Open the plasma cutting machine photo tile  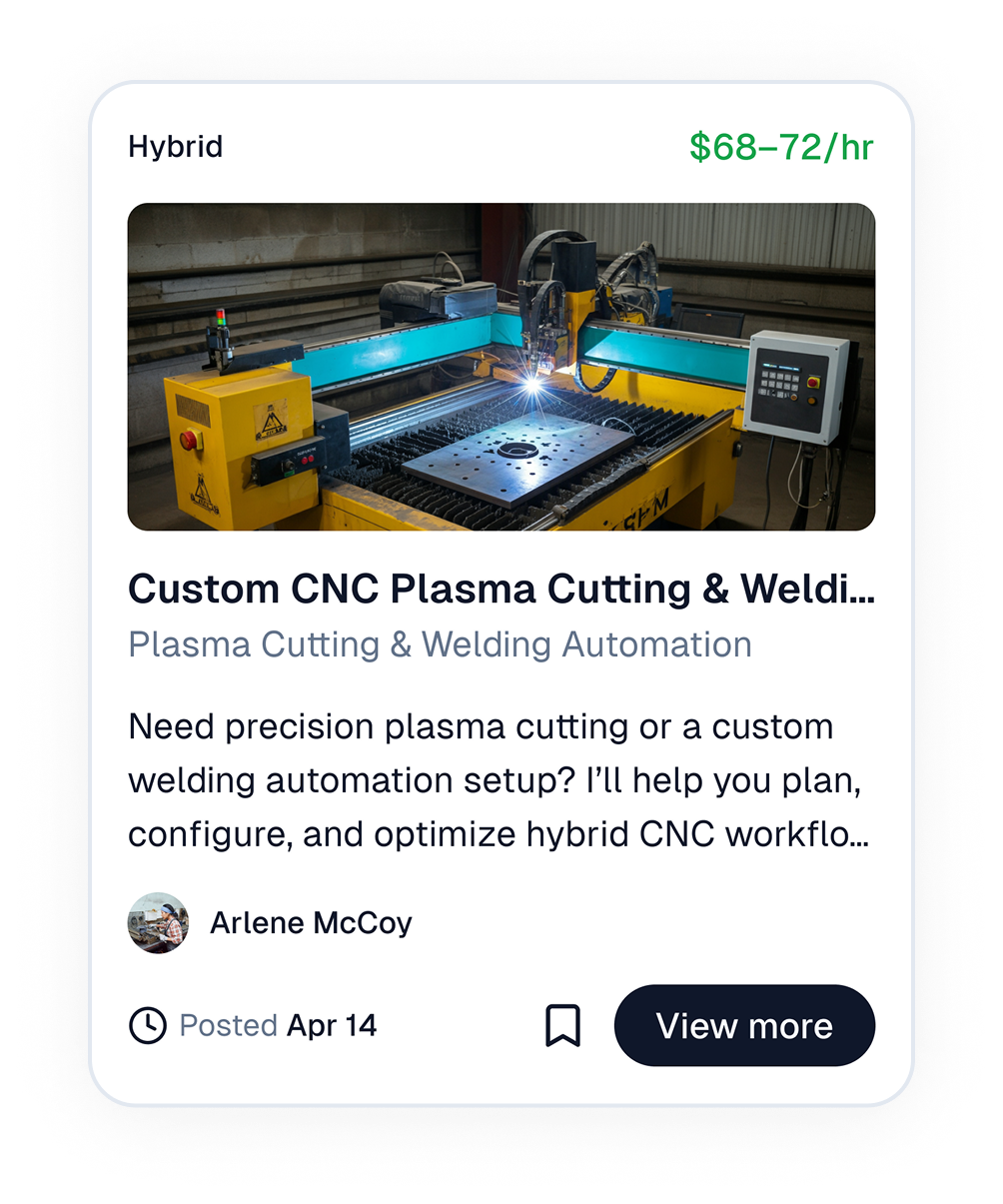[x=501, y=367]
